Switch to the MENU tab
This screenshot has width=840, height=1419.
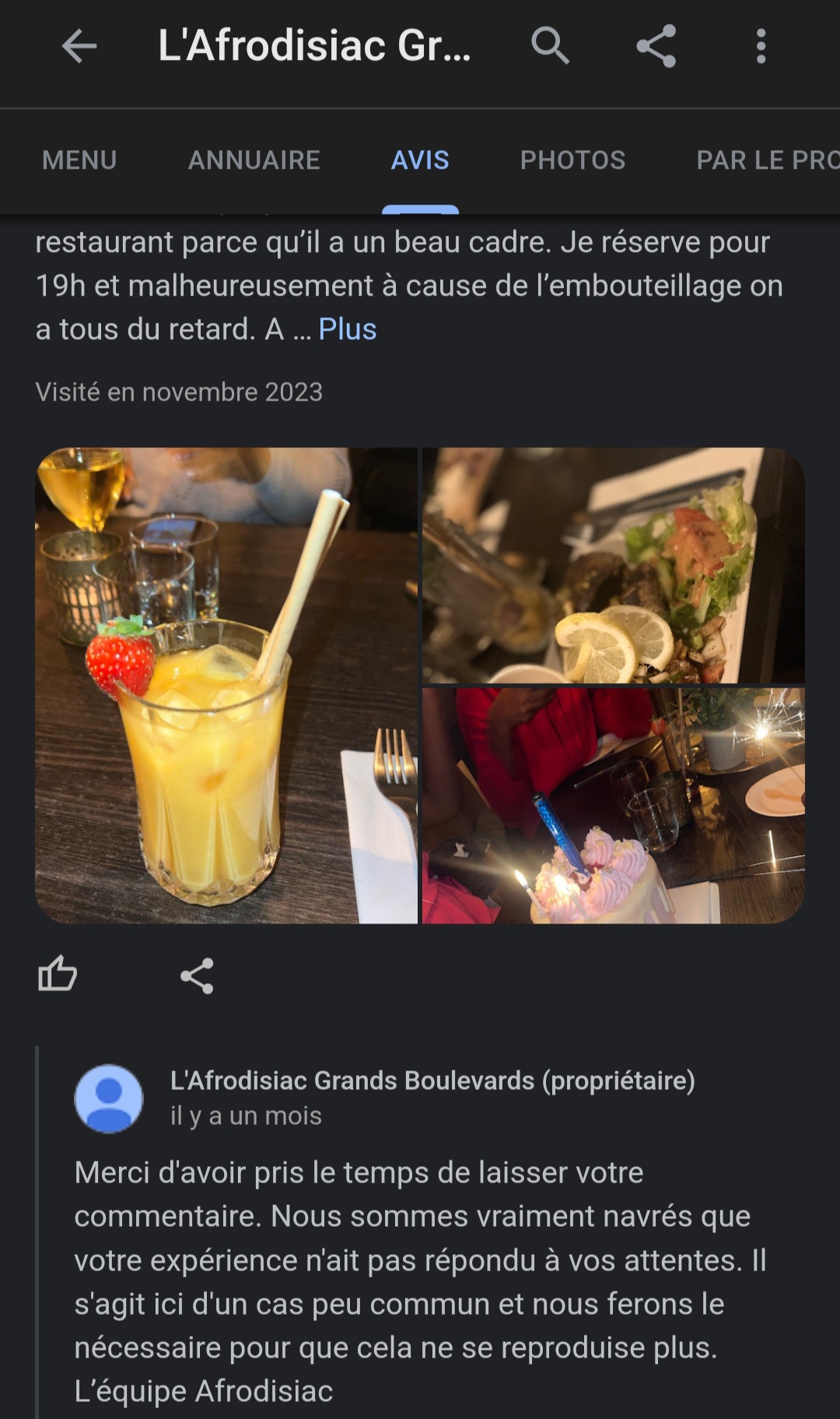coord(79,160)
